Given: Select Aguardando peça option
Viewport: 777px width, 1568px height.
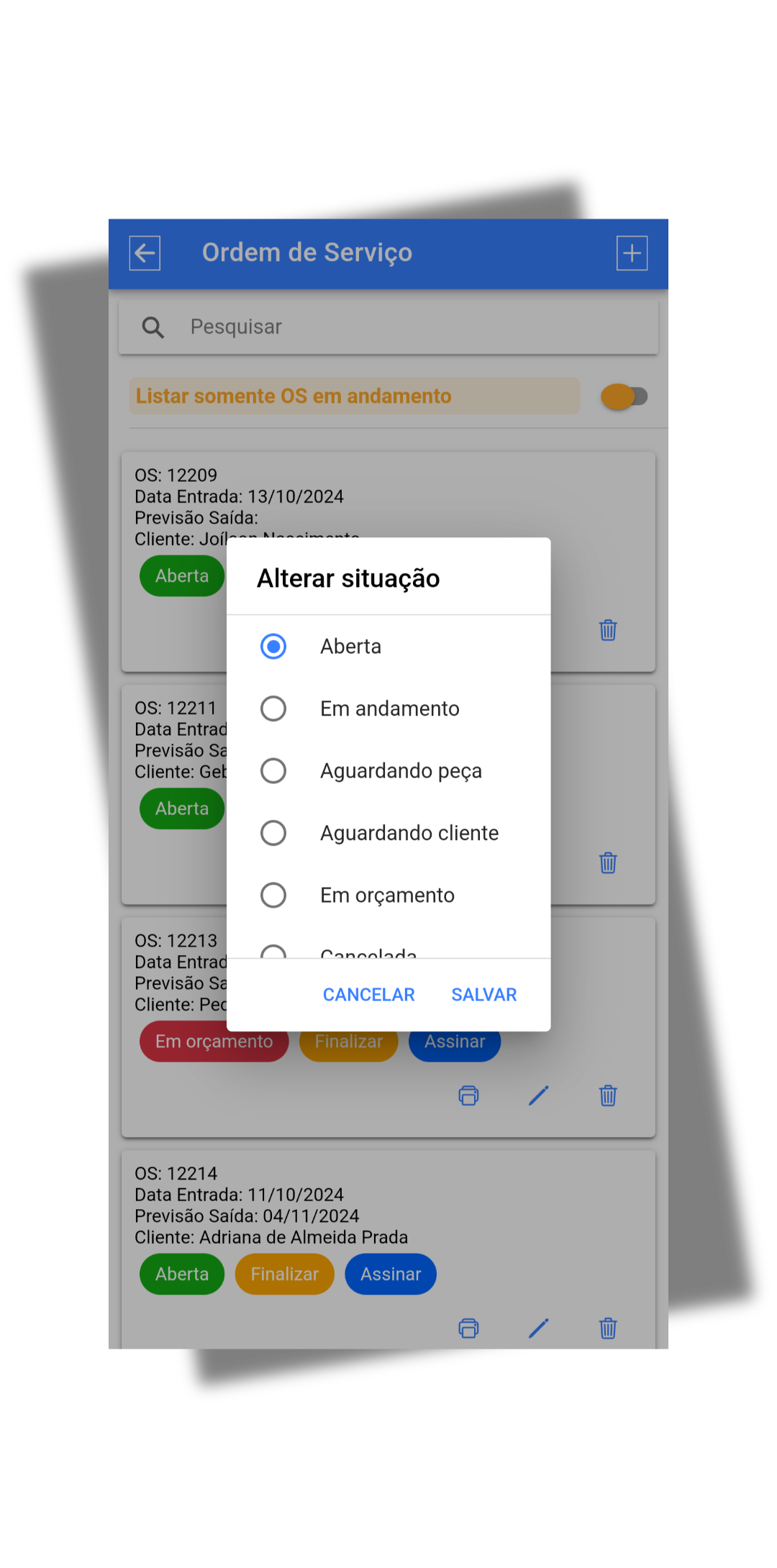Looking at the screenshot, I should pos(273,770).
